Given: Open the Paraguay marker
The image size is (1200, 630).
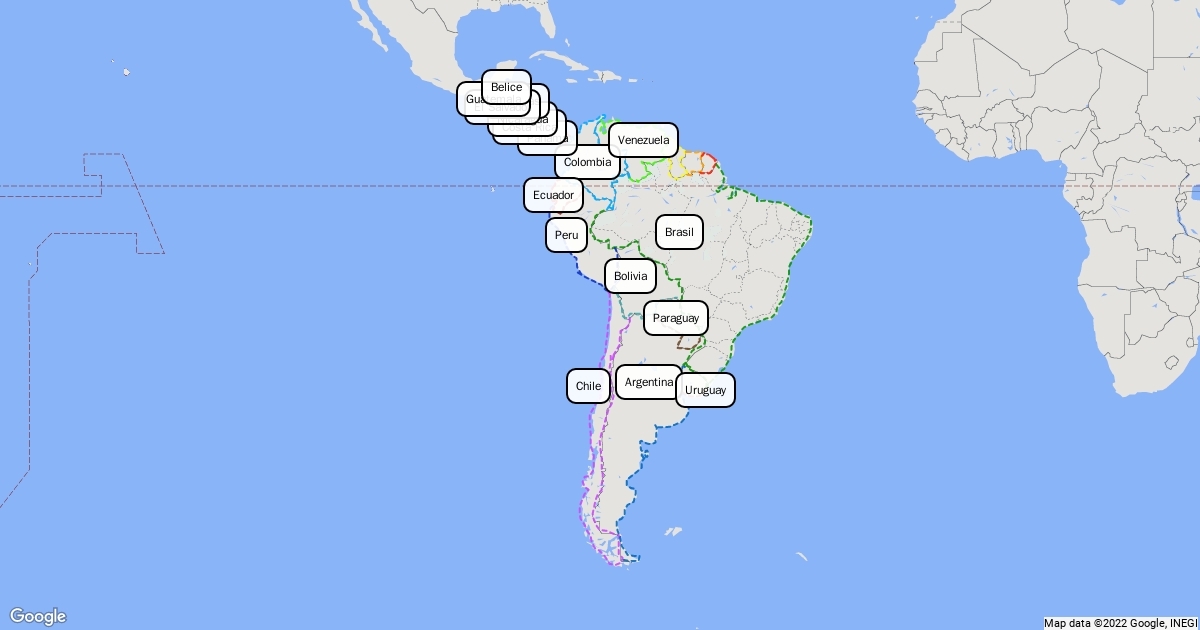Looking at the screenshot, I should [675, 319].
